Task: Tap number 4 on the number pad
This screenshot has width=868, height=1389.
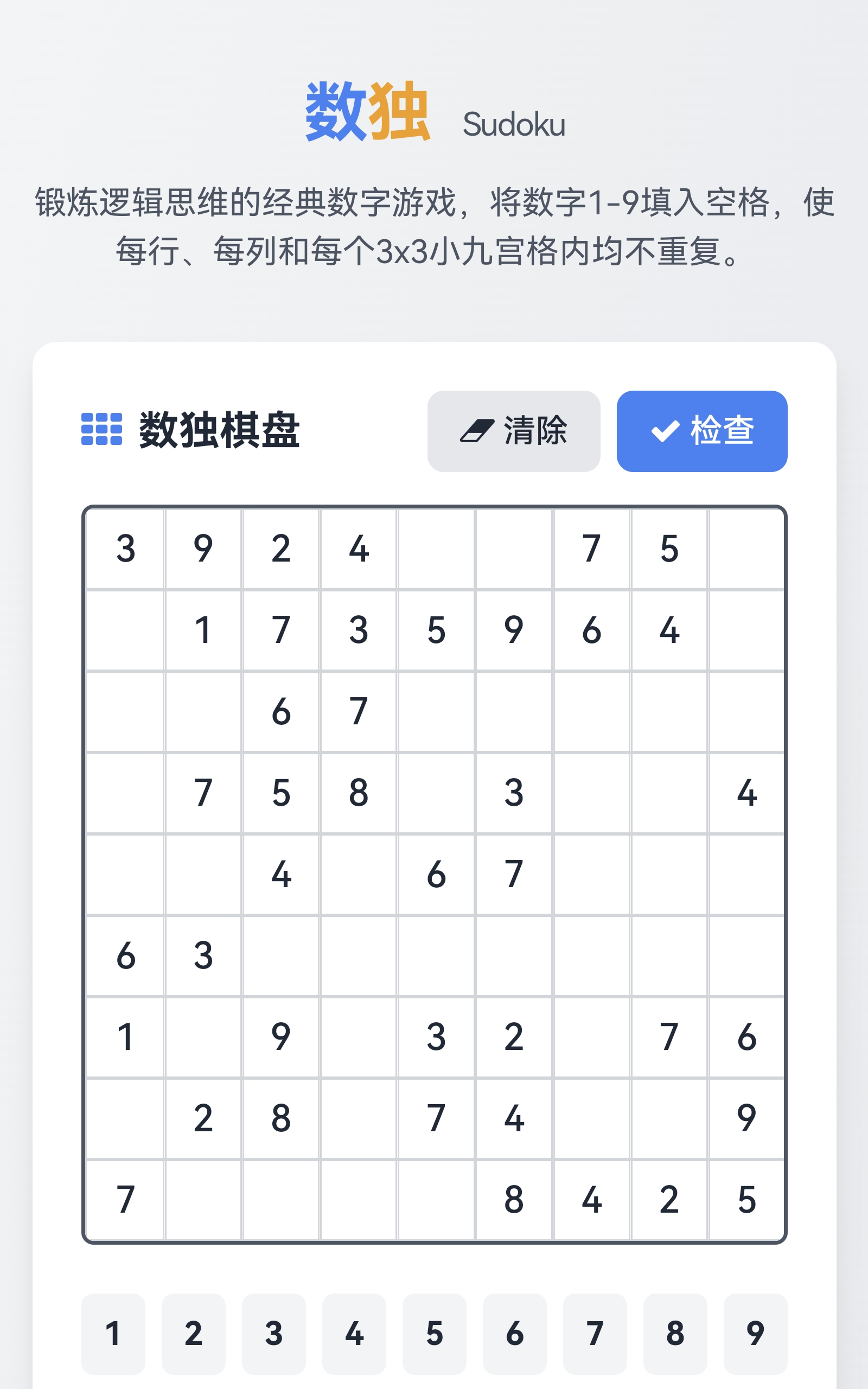Action: point(354,1333)
